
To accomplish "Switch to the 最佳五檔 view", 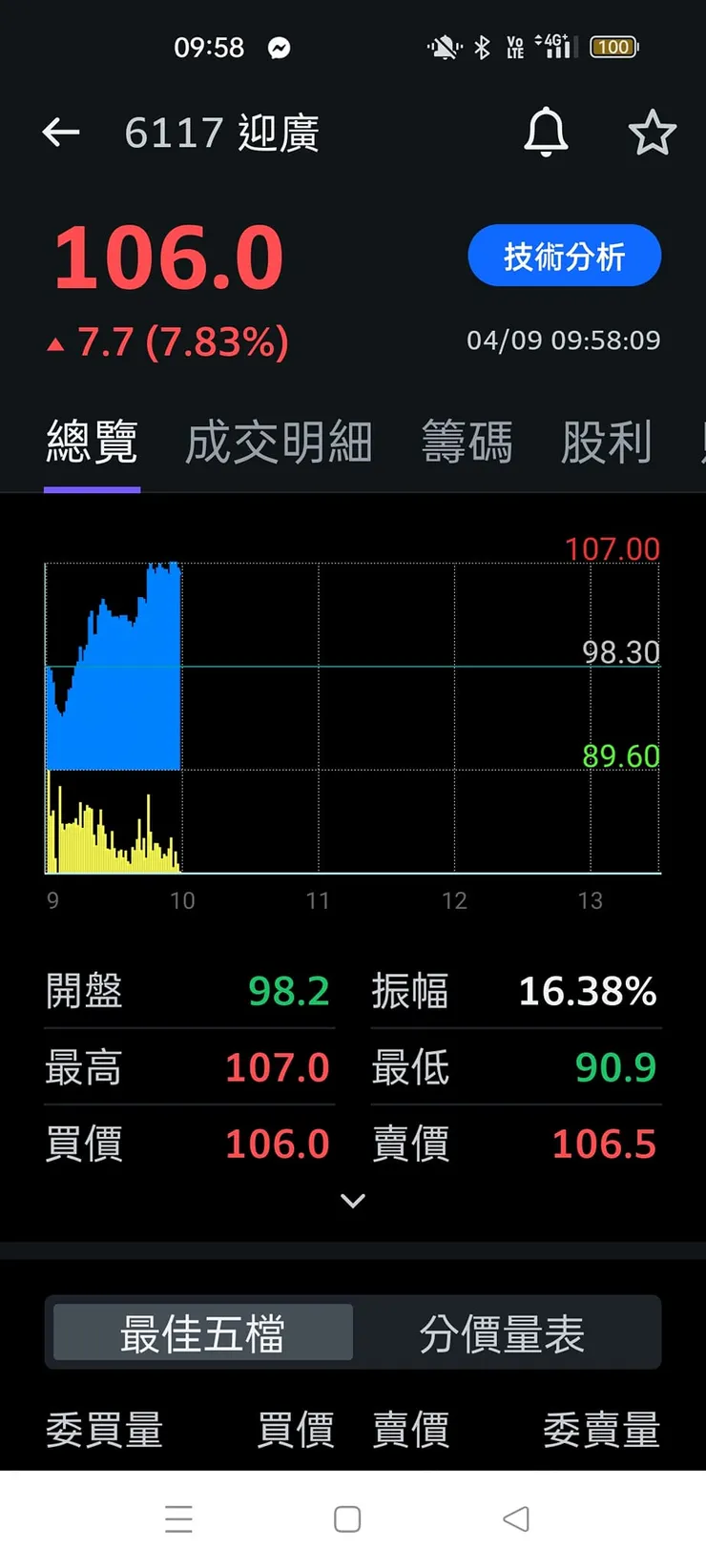I will [200, 1334].
